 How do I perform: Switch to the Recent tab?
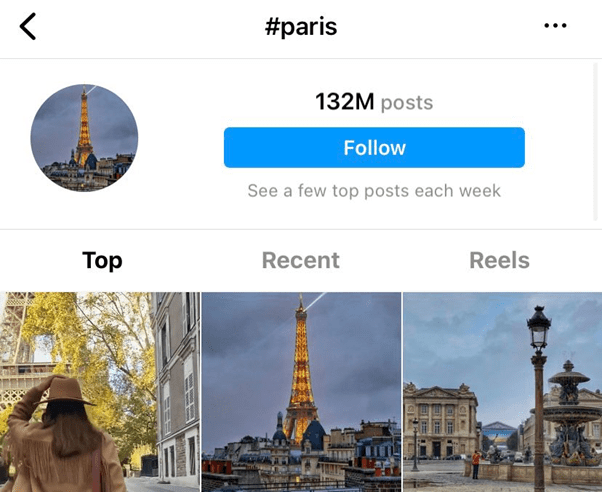point(300,260)
